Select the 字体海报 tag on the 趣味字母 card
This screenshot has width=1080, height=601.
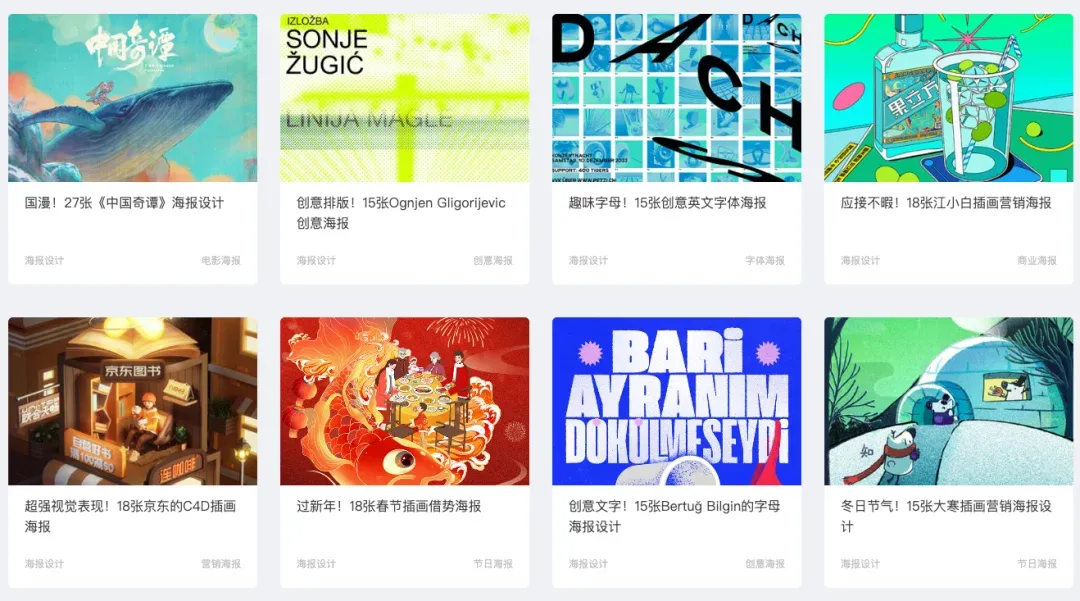coord(765,261)
